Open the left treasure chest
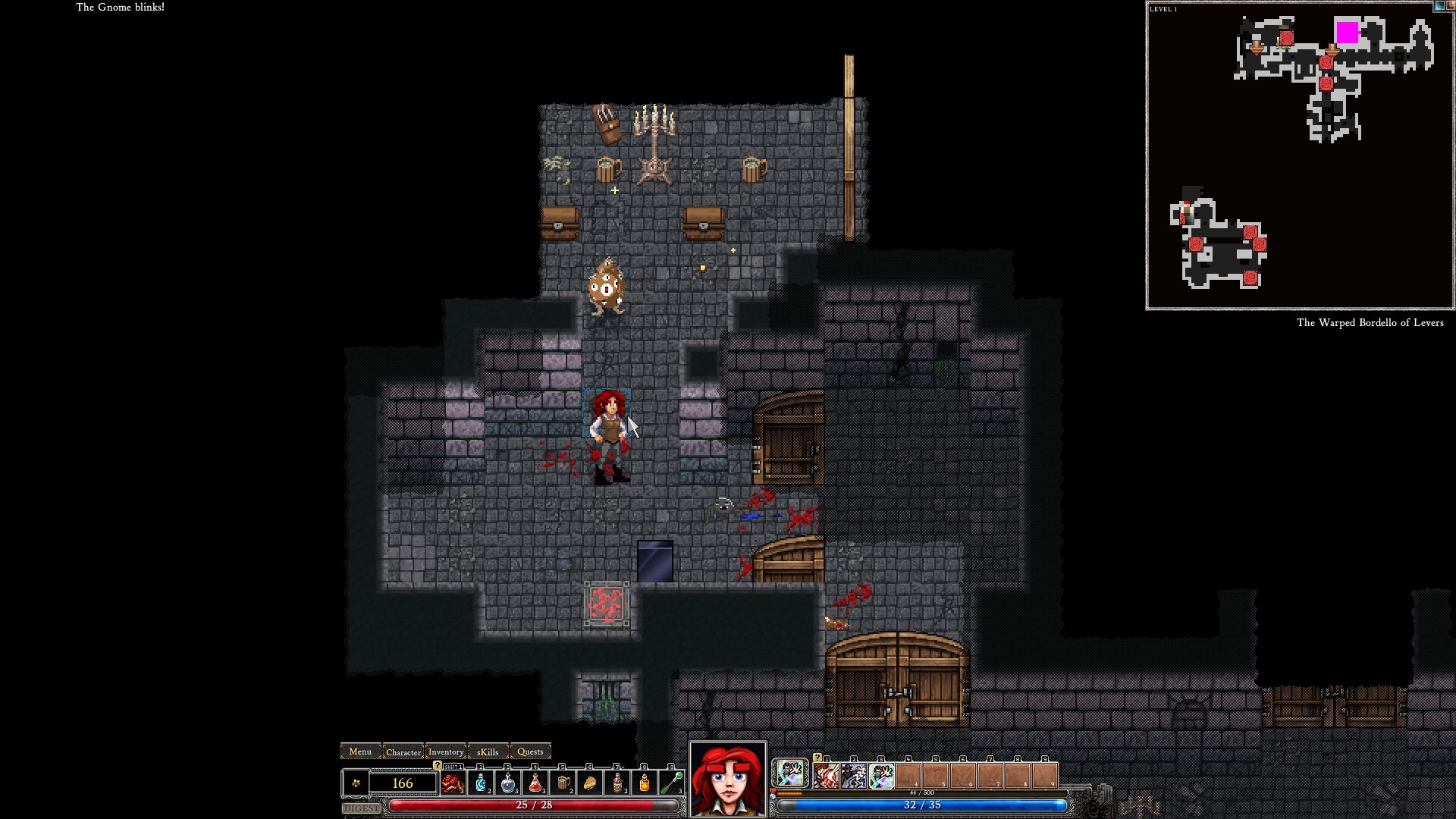The width and height of the screenshot is (1456, 819). tap(560, 223)
